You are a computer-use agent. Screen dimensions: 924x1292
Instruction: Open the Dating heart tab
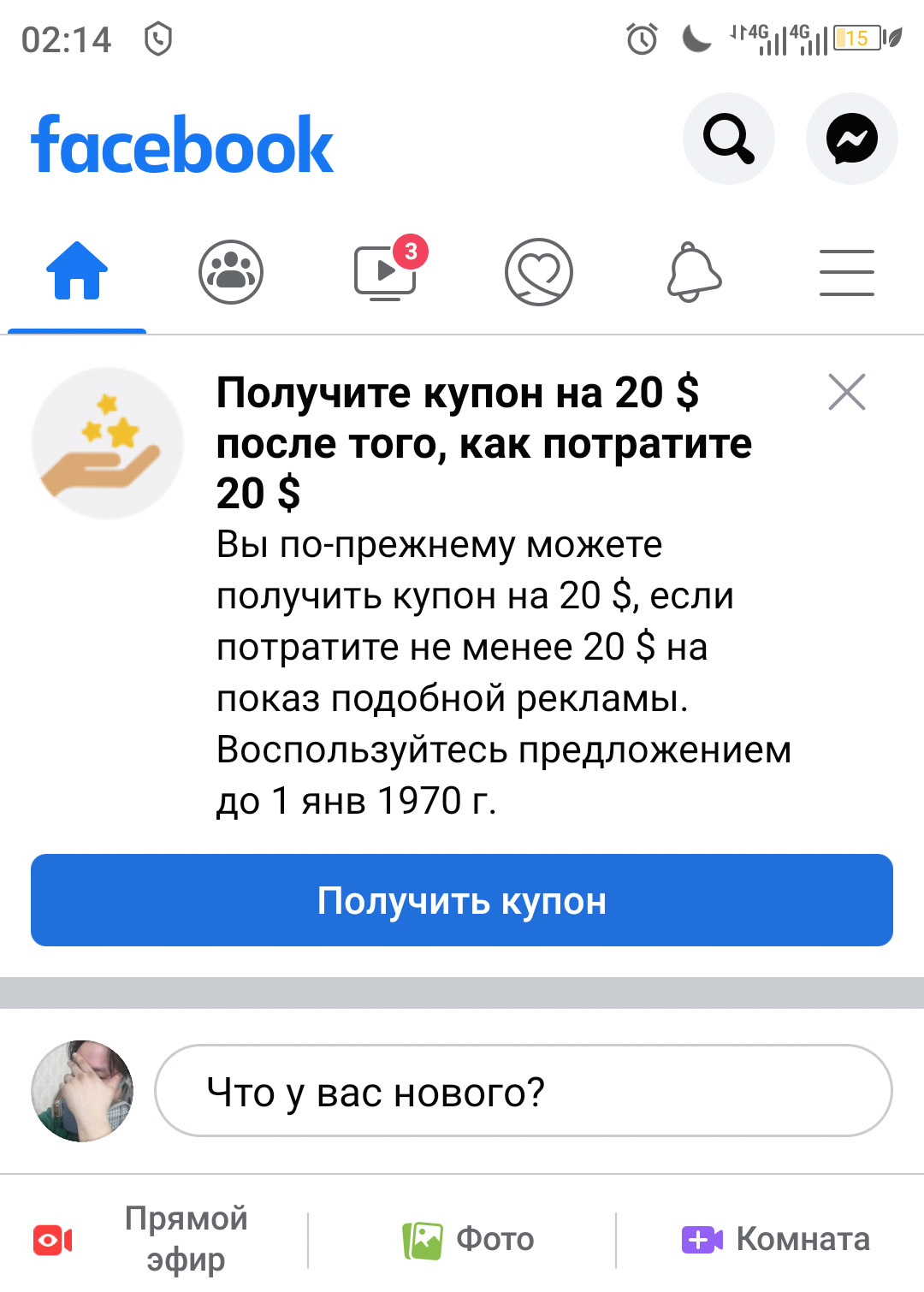(539, 272)
